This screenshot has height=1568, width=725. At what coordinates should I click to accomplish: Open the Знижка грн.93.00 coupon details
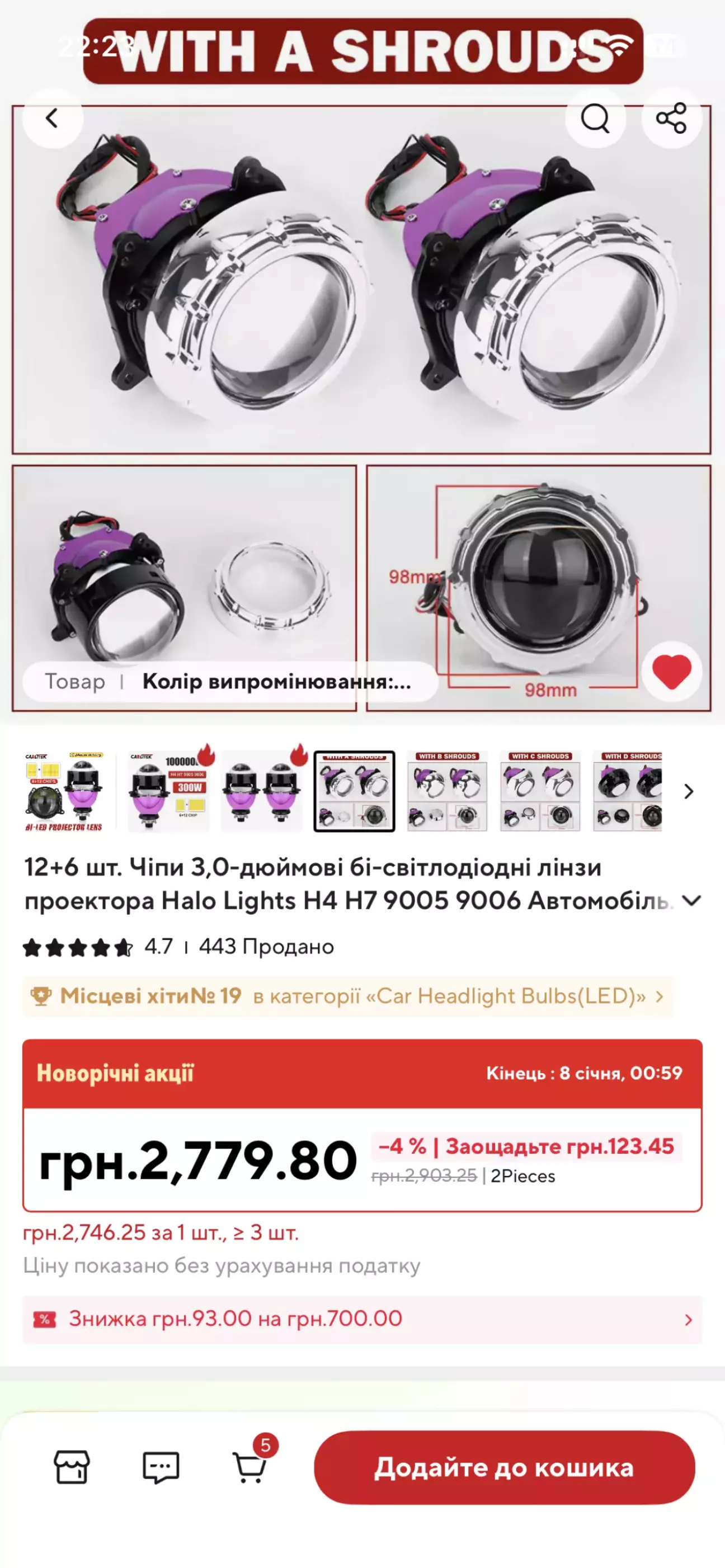click(x=362, y=1319)
